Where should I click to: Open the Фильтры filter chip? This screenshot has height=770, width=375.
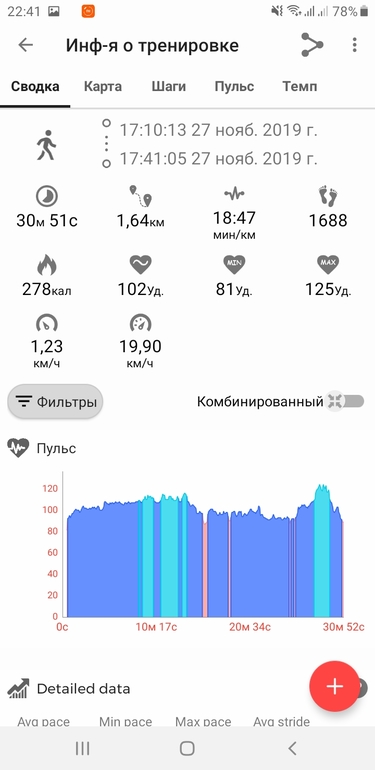55,402
